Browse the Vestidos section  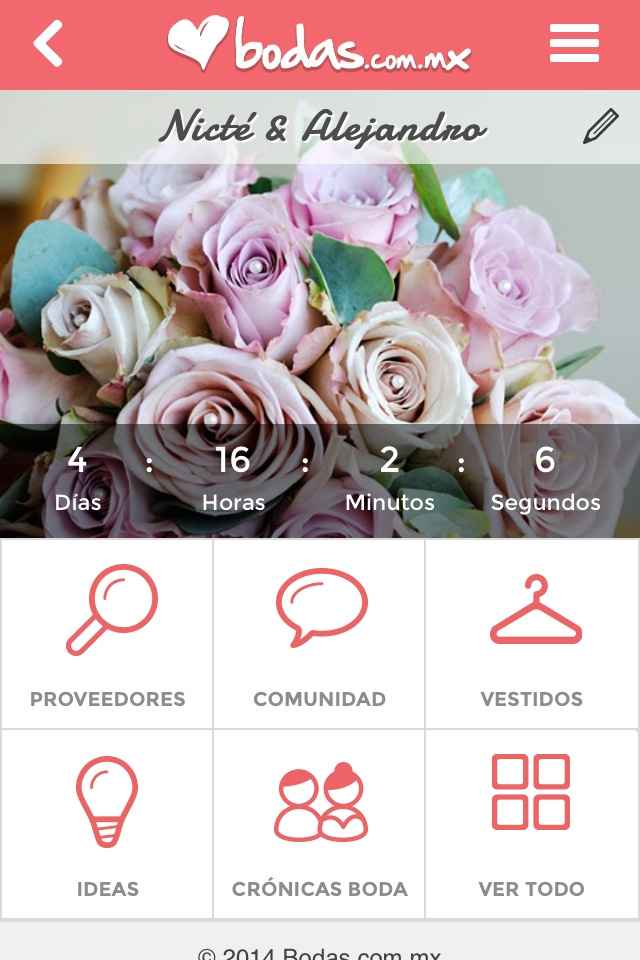[532, 634]
